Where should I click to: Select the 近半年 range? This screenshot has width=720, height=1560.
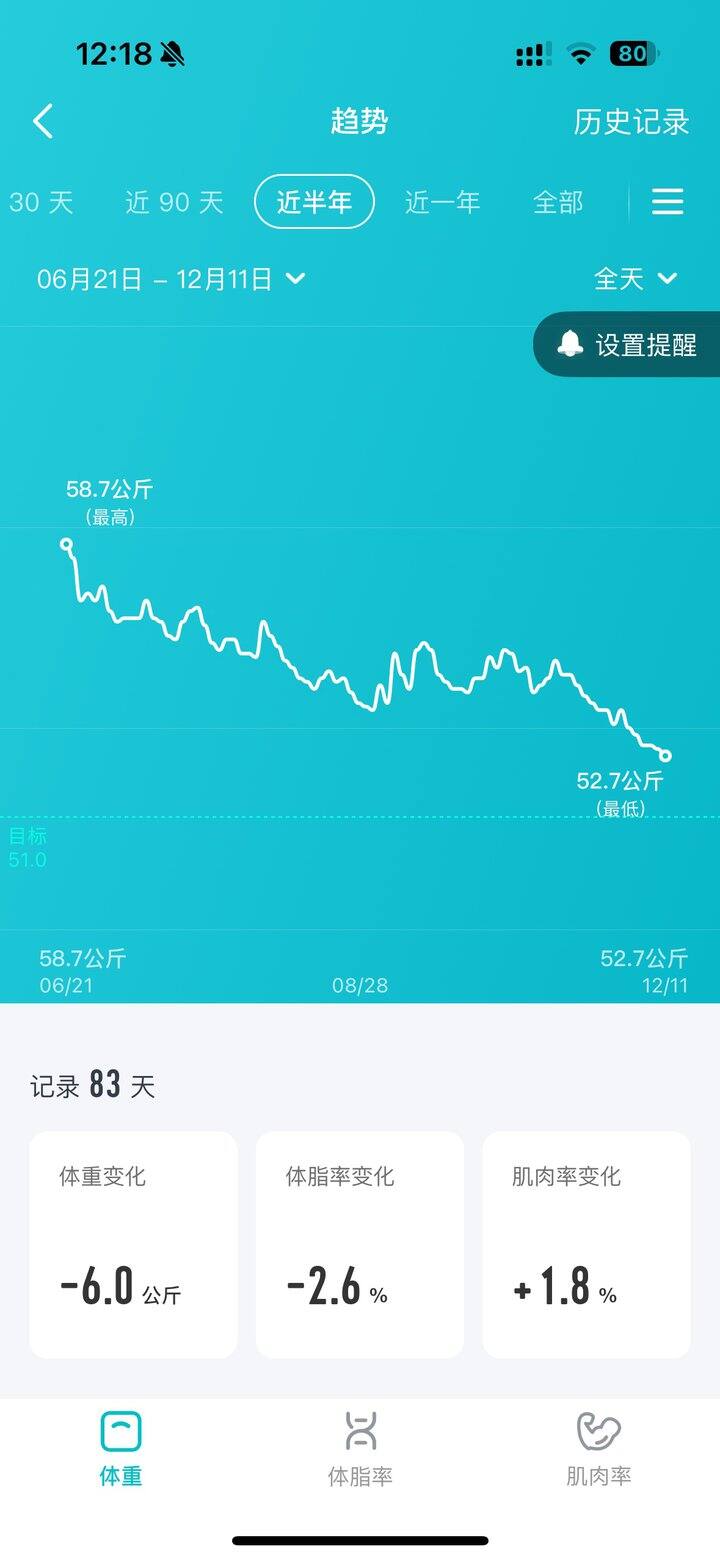point(314,202)
